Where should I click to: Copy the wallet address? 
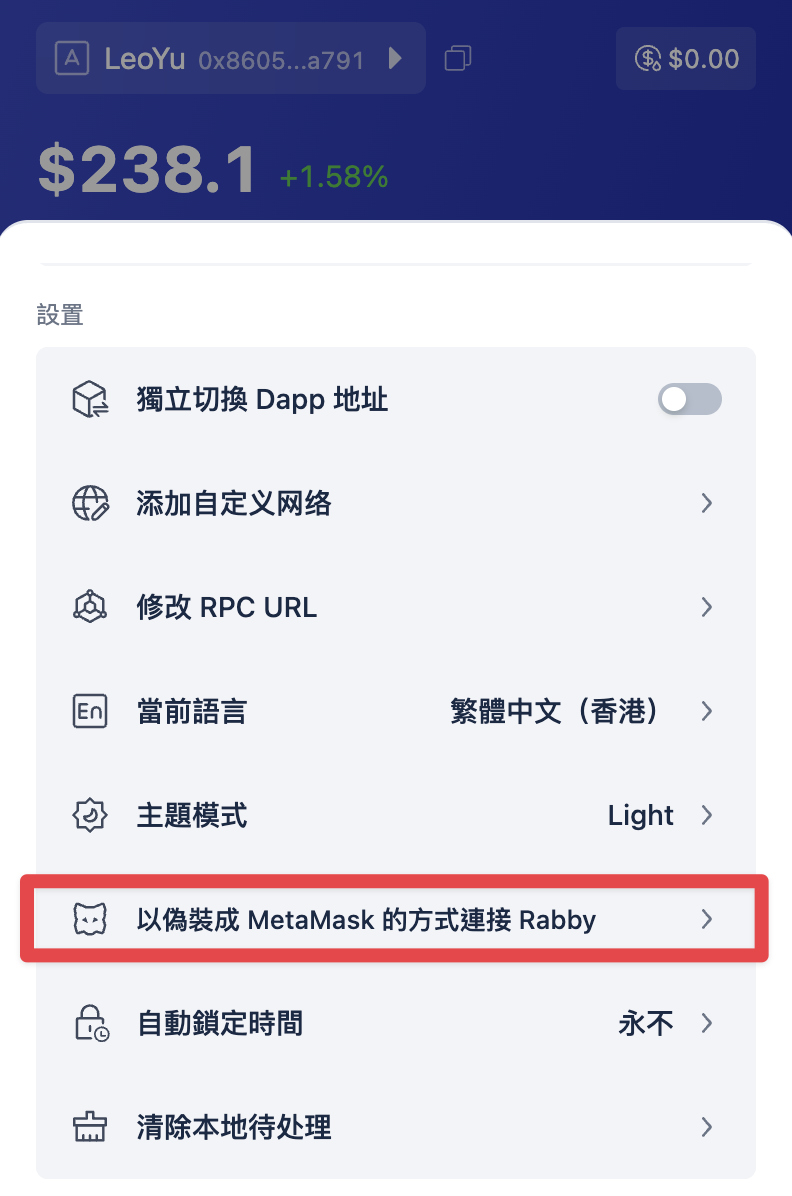click(x=458, y=59)
